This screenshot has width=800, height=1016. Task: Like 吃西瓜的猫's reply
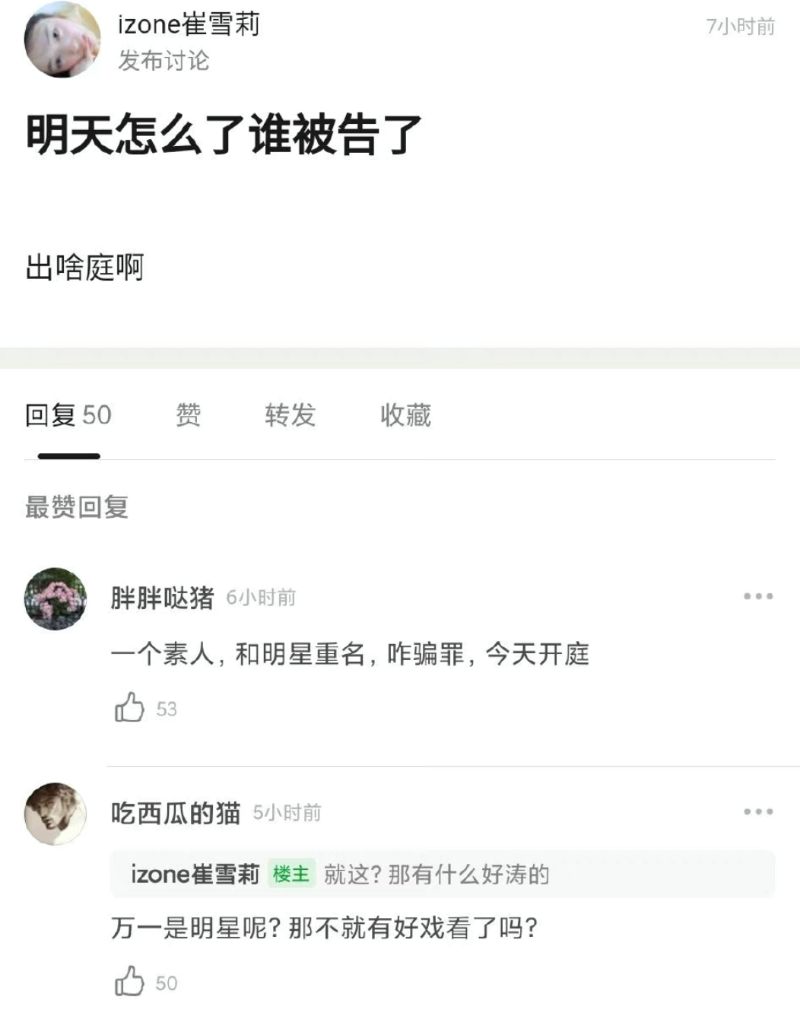pos(131,982)
